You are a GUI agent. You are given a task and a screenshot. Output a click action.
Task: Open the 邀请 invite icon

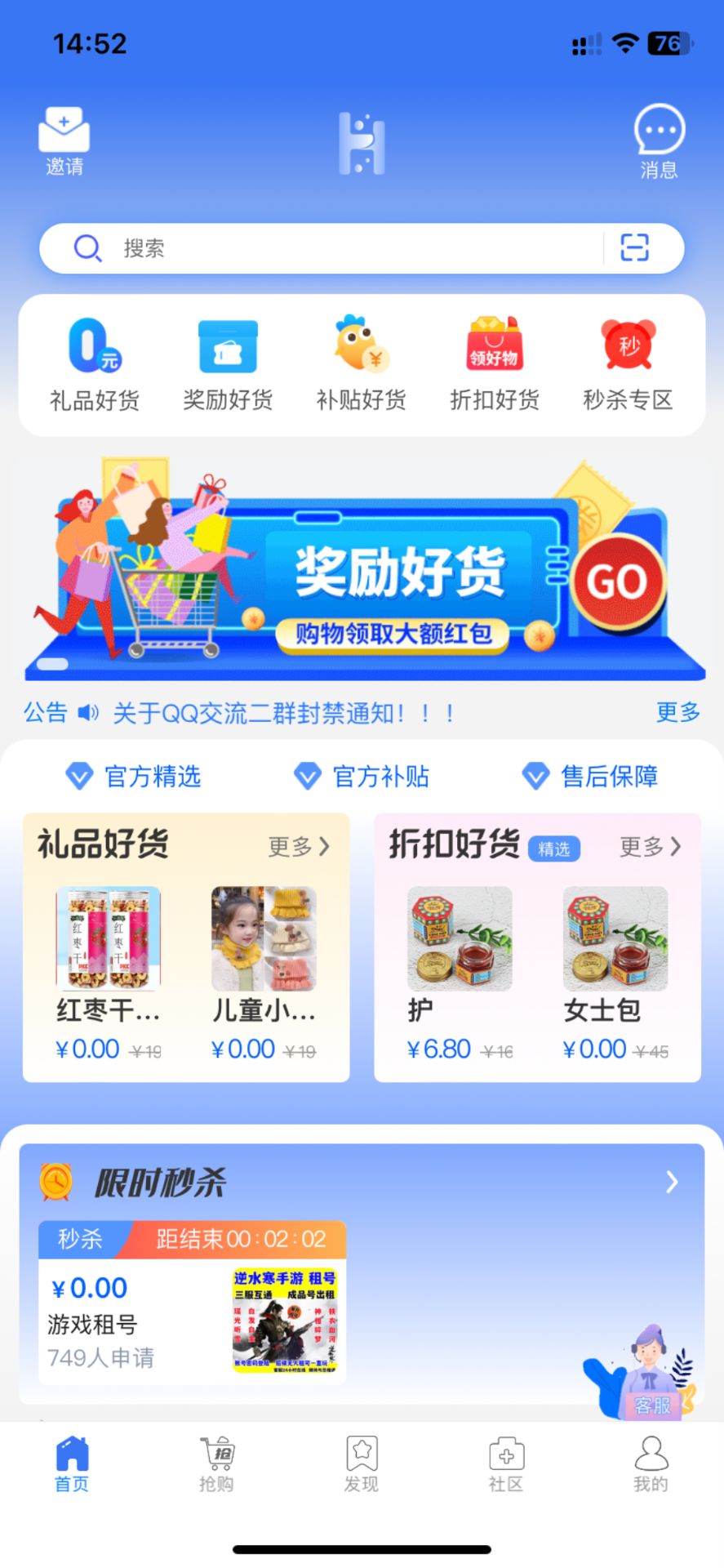coord(64,140)
